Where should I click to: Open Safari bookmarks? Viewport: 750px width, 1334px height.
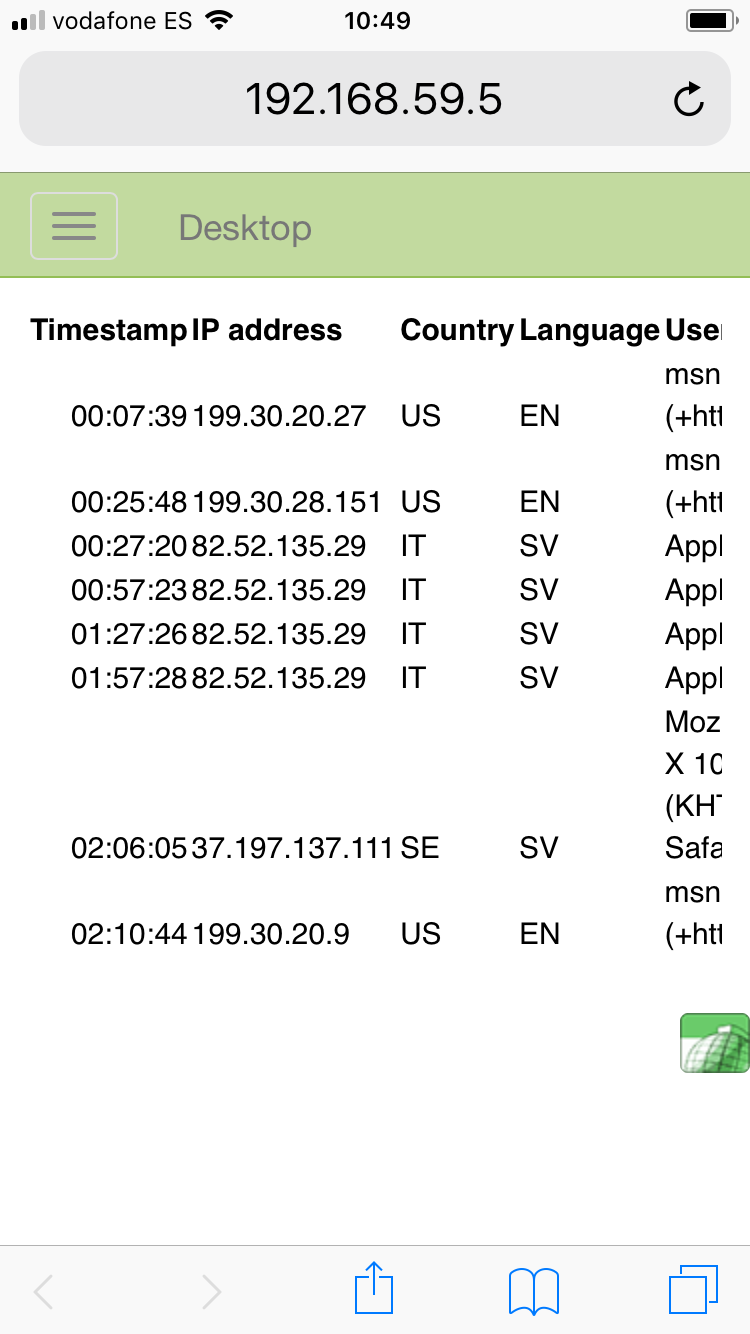click(534, 1291)
